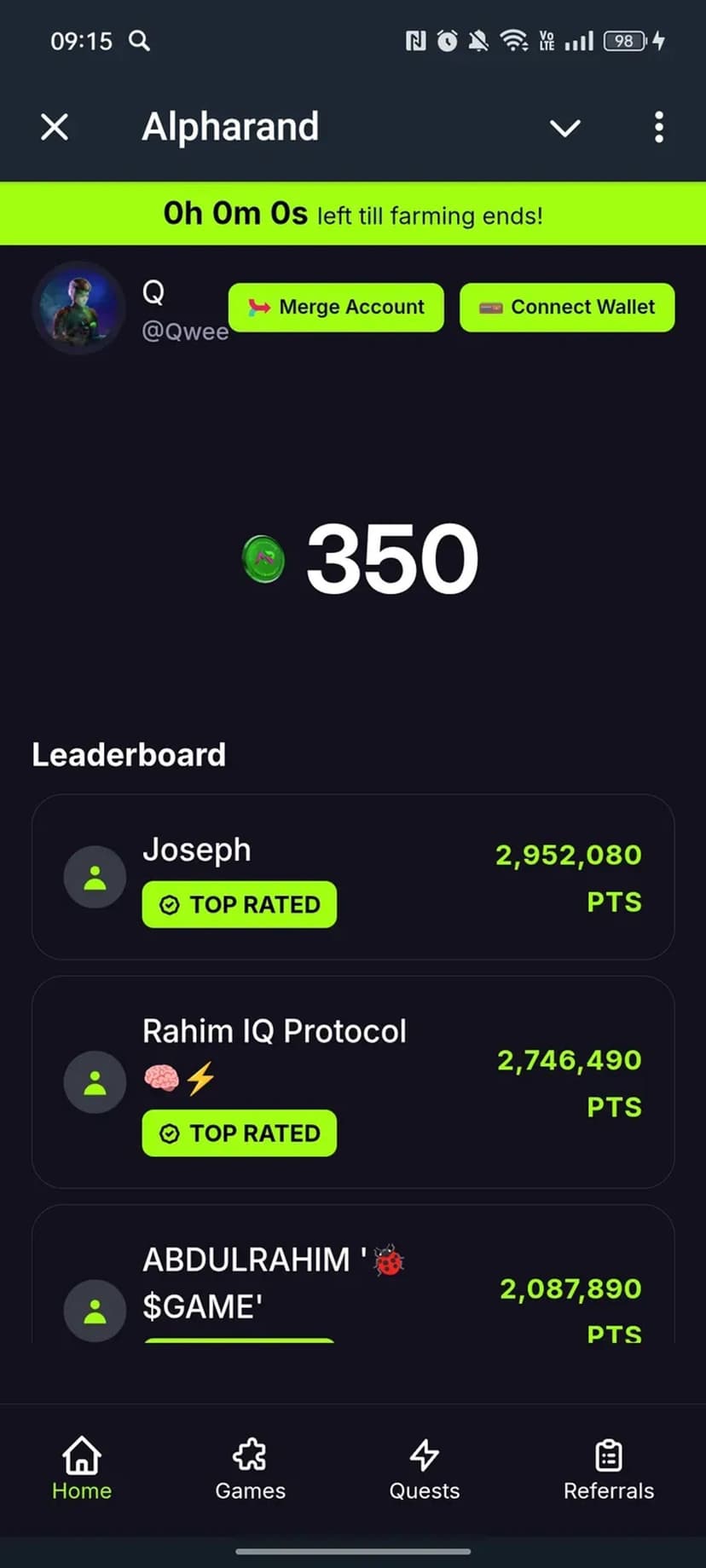Open the three-dot overflow menu
This screenshot has width=706, height=1568.
click(x=658, y=128)
